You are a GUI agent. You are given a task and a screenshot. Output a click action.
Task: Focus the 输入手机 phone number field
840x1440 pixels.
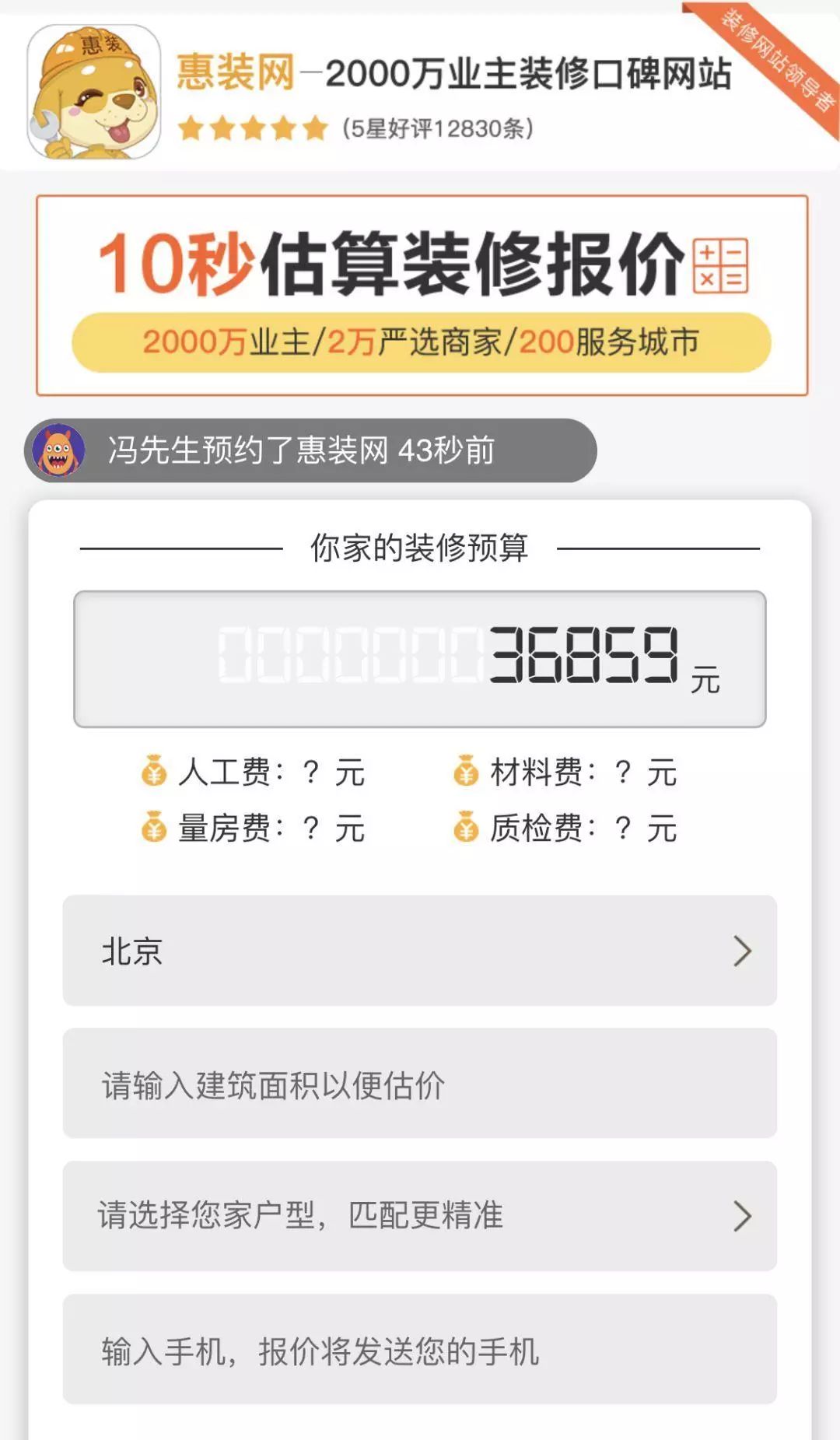[419, 1350]
